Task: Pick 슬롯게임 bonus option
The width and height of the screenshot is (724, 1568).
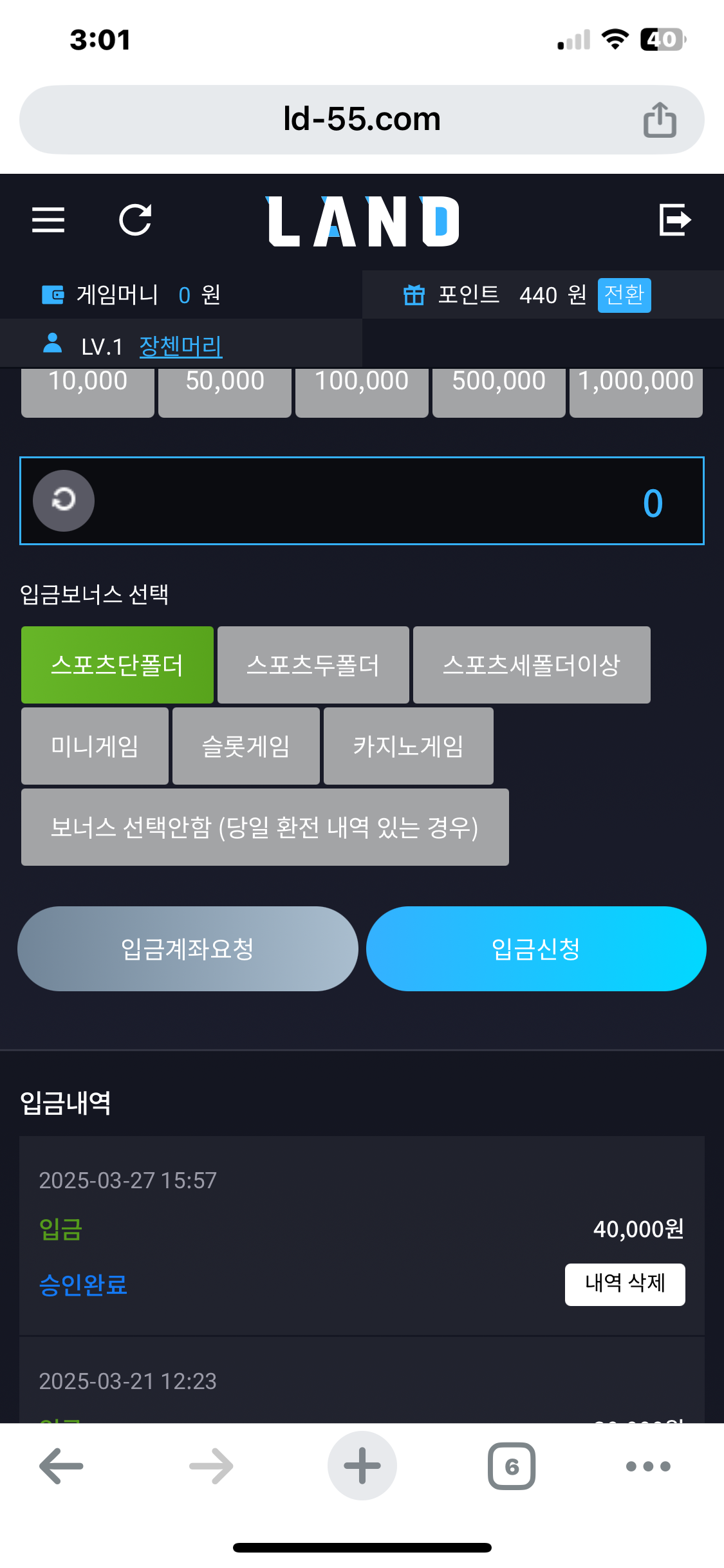Action: click(x=246, y=746)
